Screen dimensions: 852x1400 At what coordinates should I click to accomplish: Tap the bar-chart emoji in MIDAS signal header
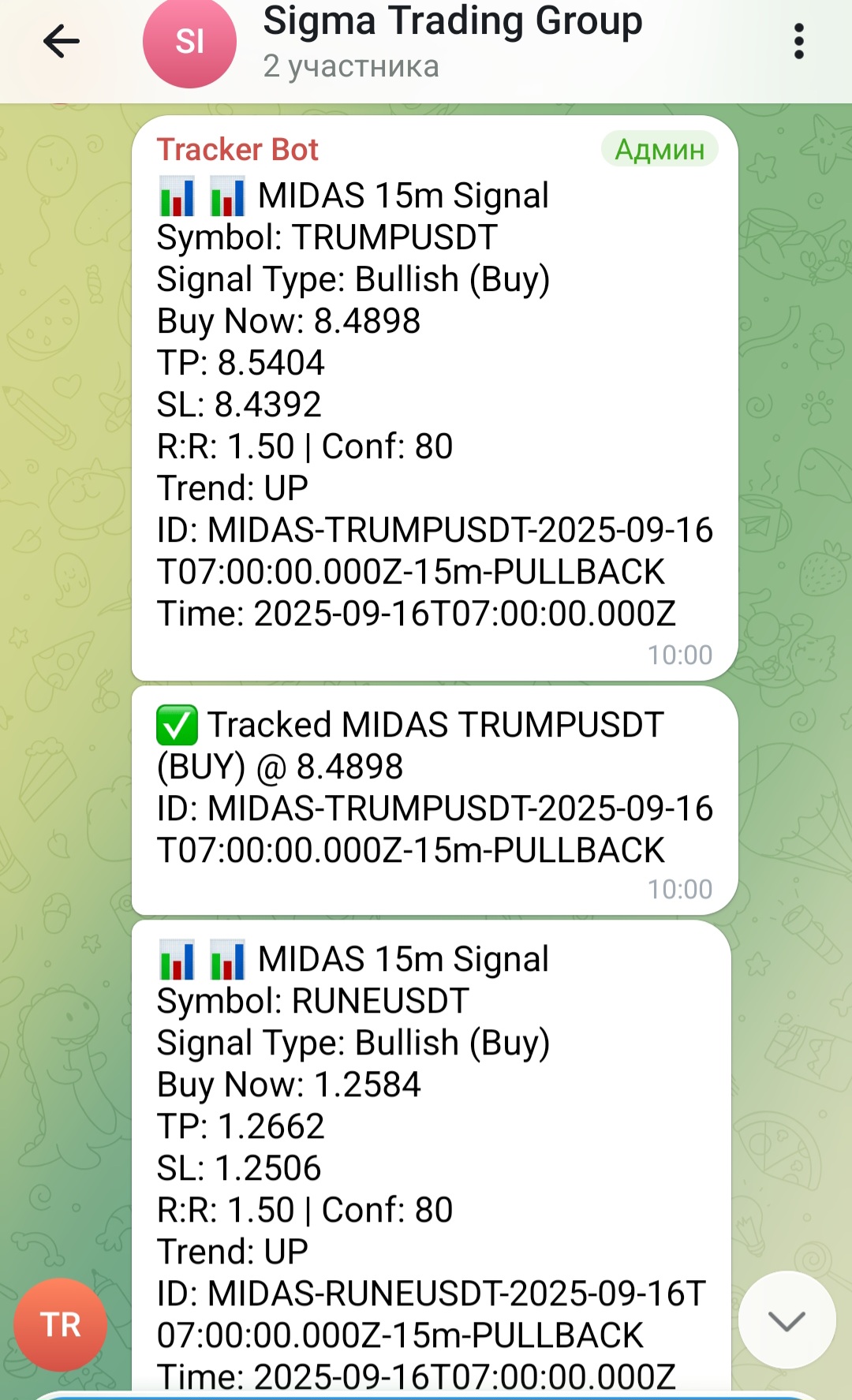tap(177, 196)
